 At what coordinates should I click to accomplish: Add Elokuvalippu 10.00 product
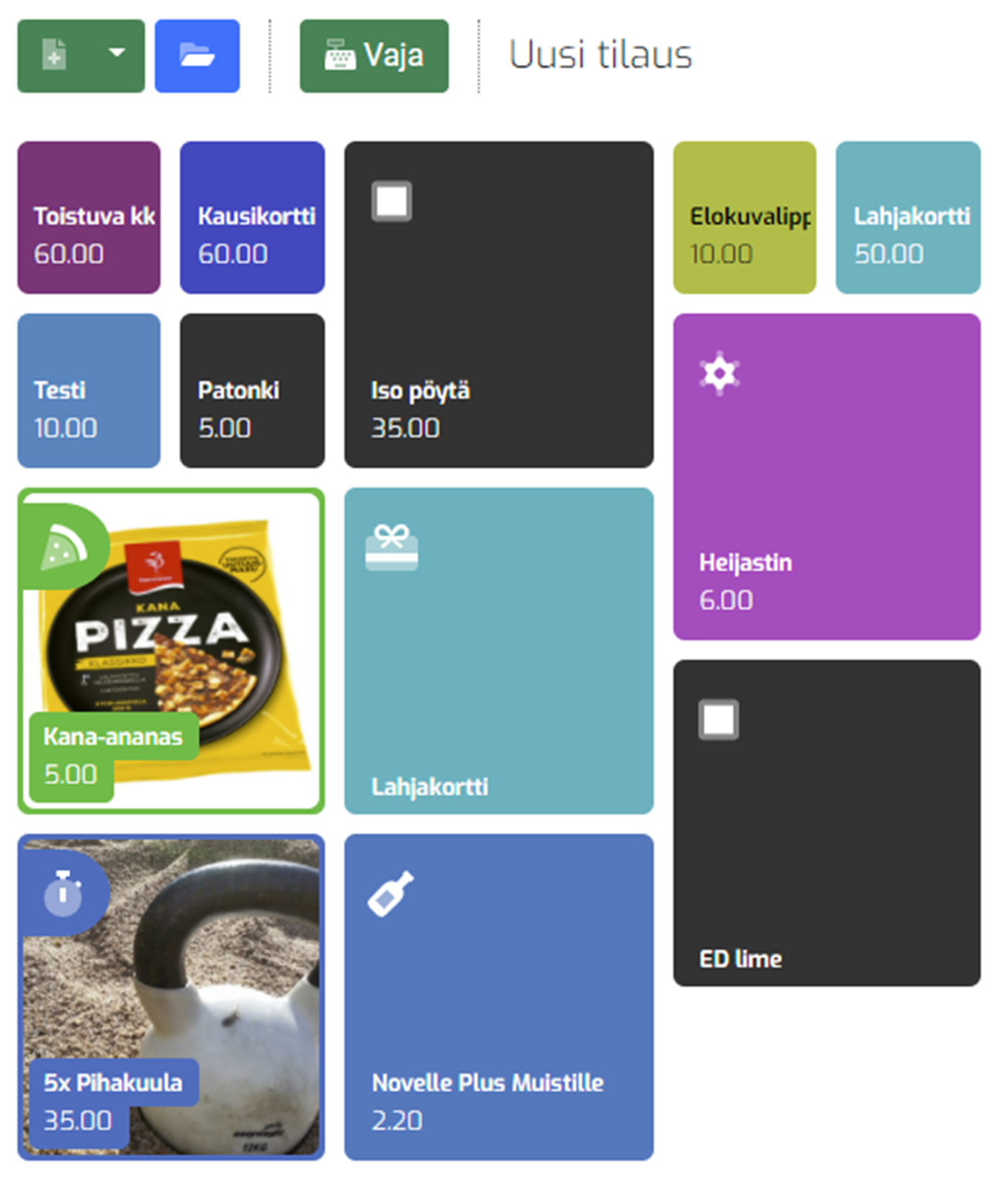point(744,217)
